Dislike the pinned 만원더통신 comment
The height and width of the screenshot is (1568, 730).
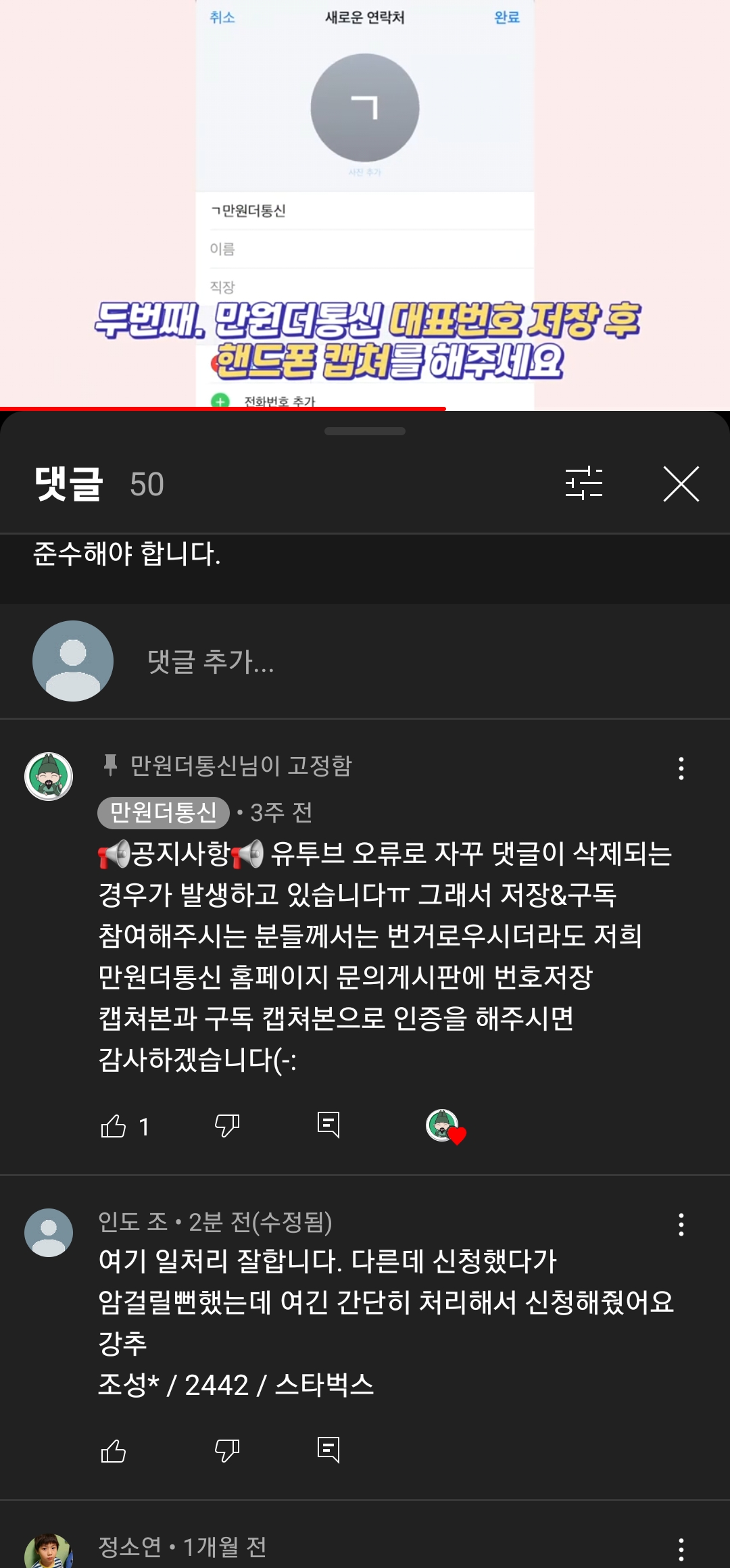coord(227,1126)
